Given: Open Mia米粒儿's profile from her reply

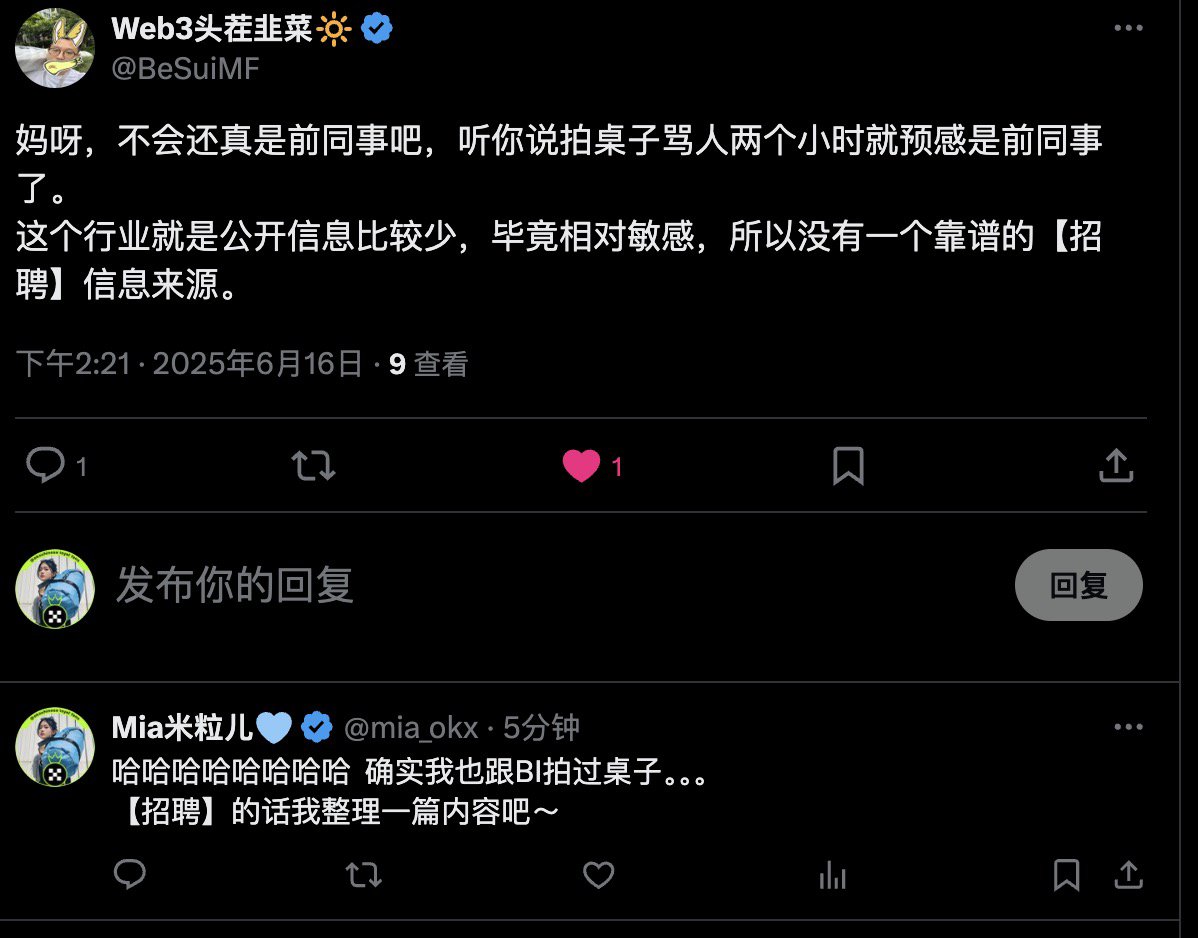Looking at the screenshot, I should tap(55, 751).
